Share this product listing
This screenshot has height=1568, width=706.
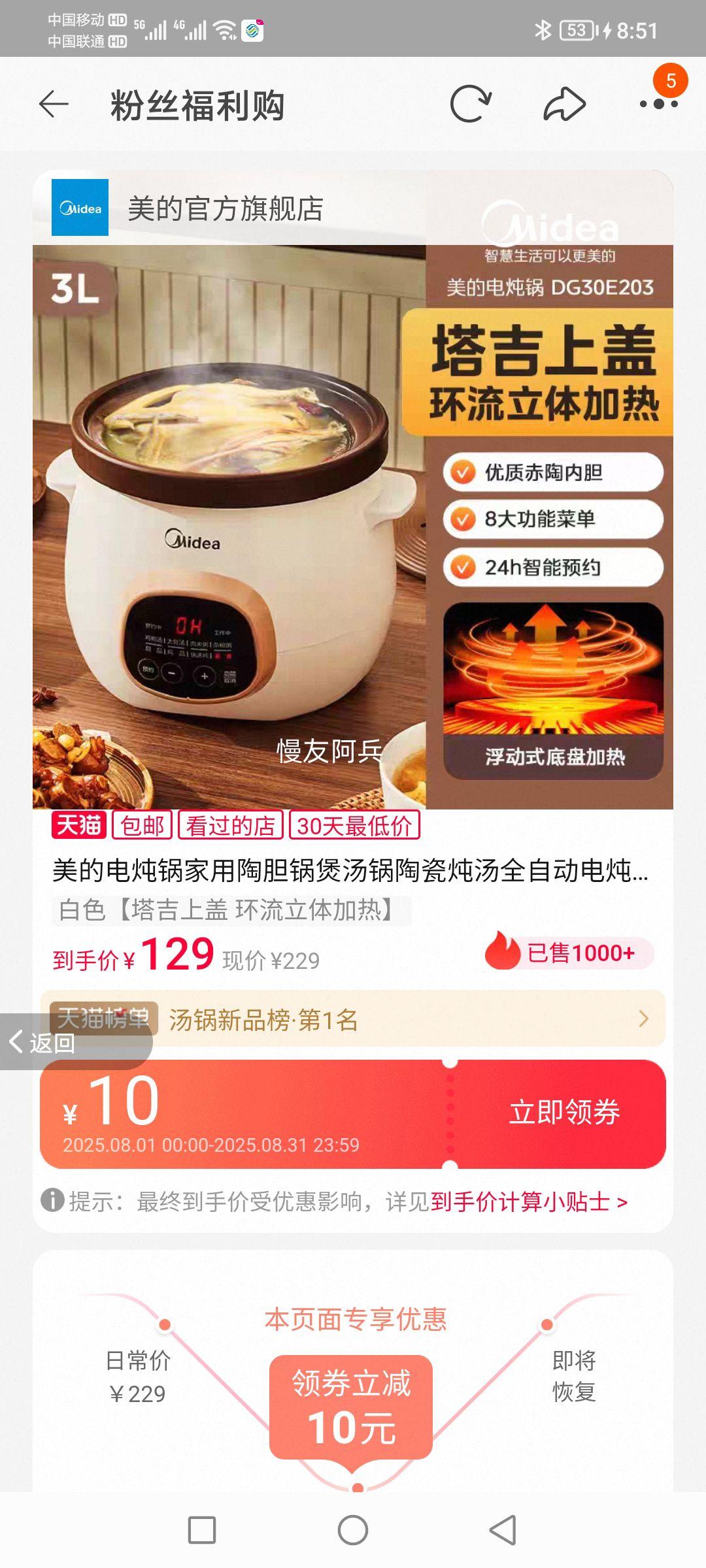[x=562, y=105]
